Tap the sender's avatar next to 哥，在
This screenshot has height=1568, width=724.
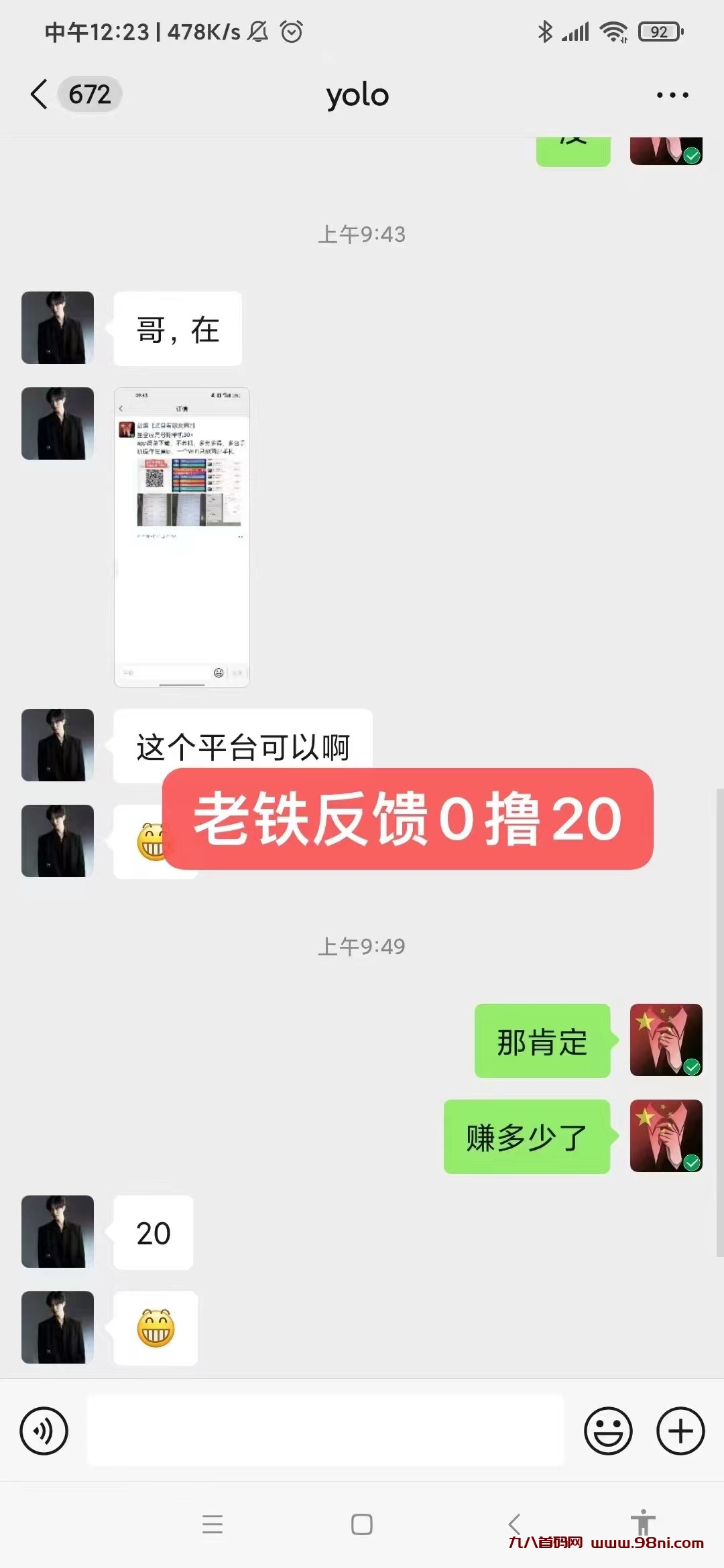click(57, 328)
